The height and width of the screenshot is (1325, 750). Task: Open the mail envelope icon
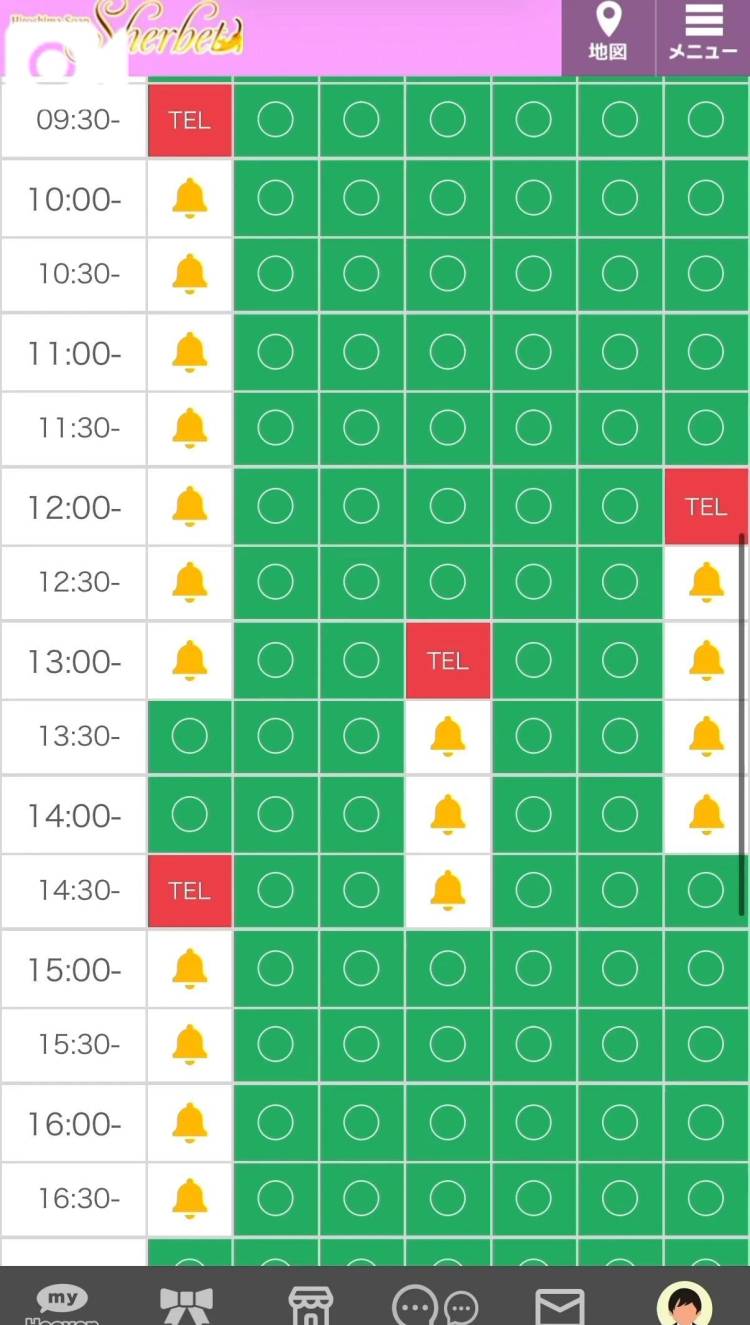click(x=559, y=1304)
